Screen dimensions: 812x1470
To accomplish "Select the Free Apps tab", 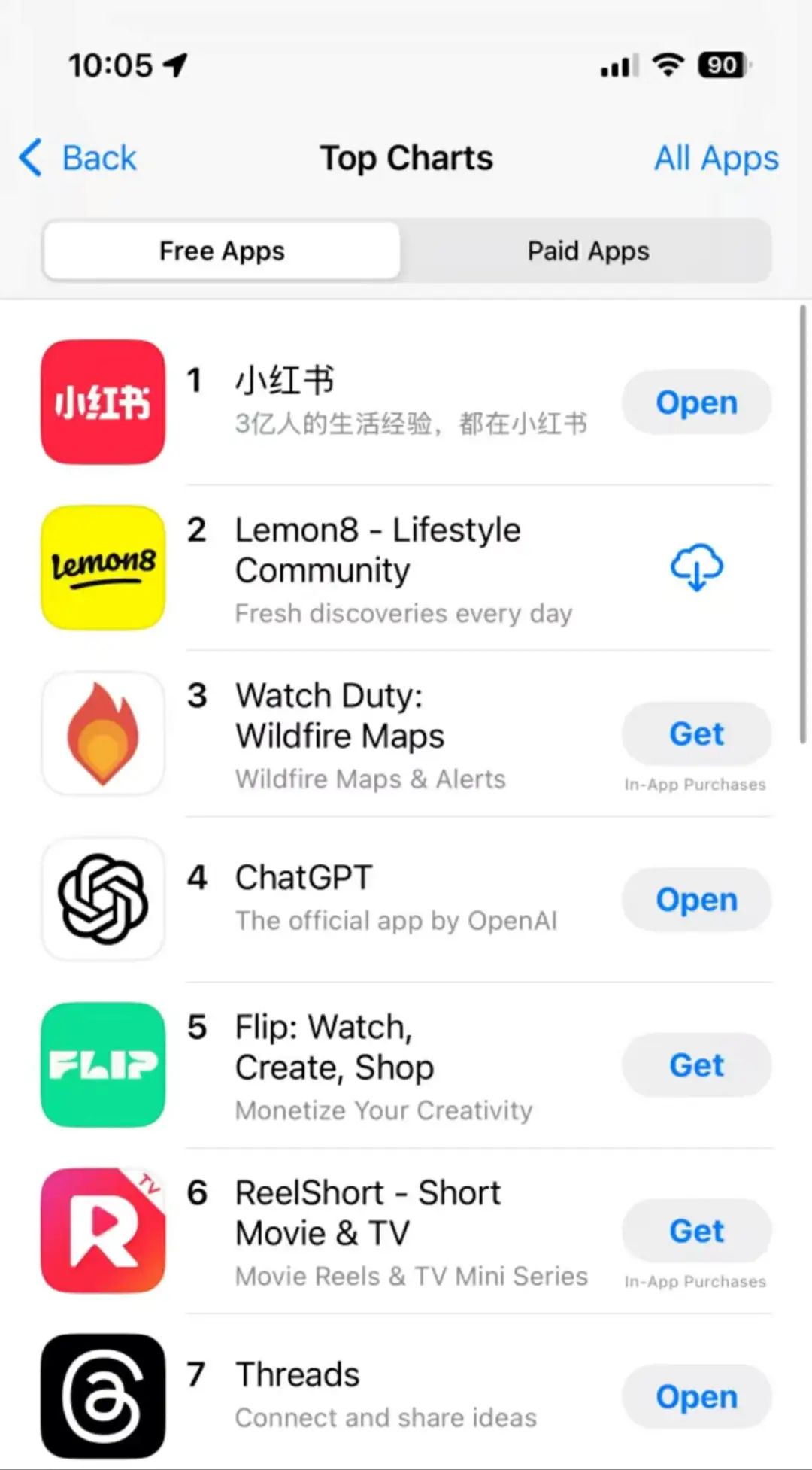I will point(222,251).
